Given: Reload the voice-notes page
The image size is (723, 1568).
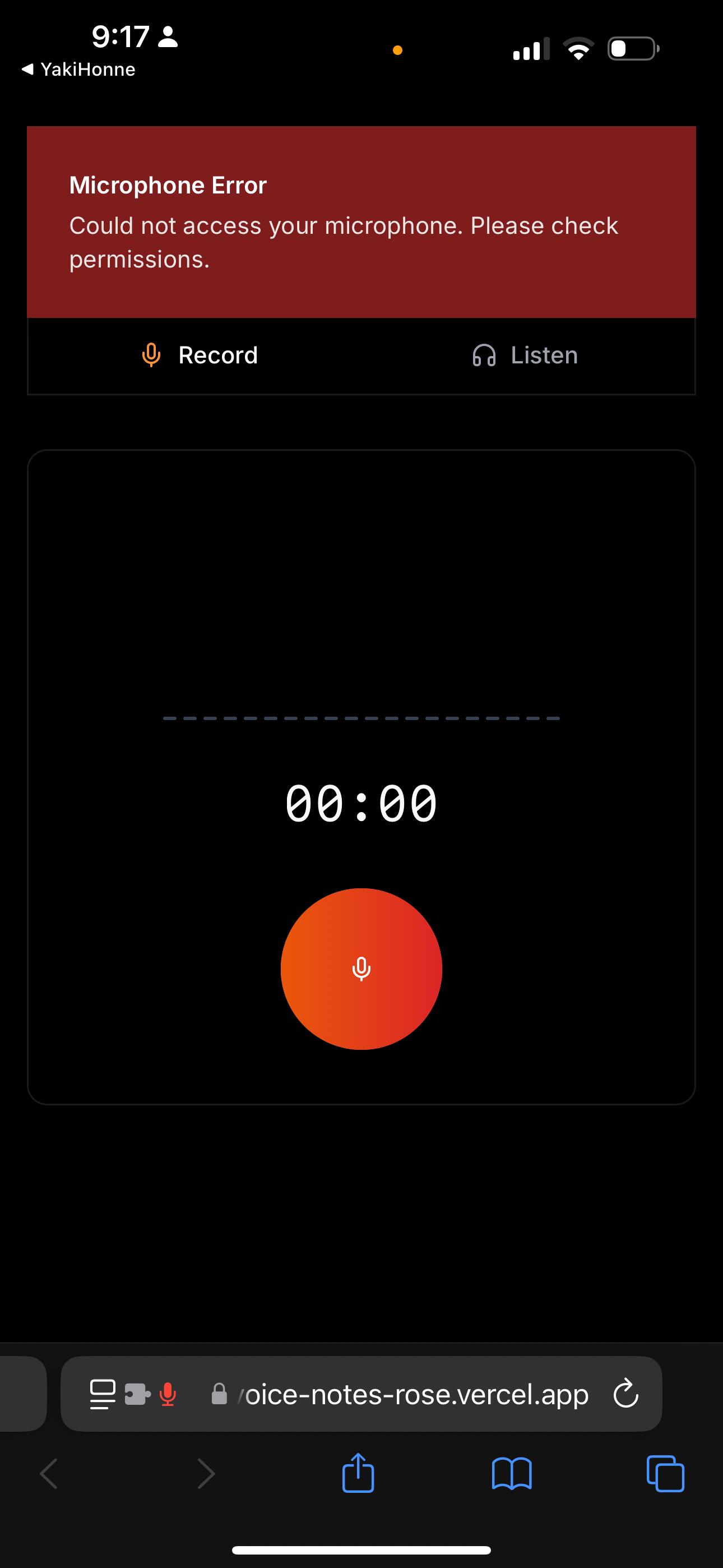Looking at the screenshot, I should (x=625, y=1393).
